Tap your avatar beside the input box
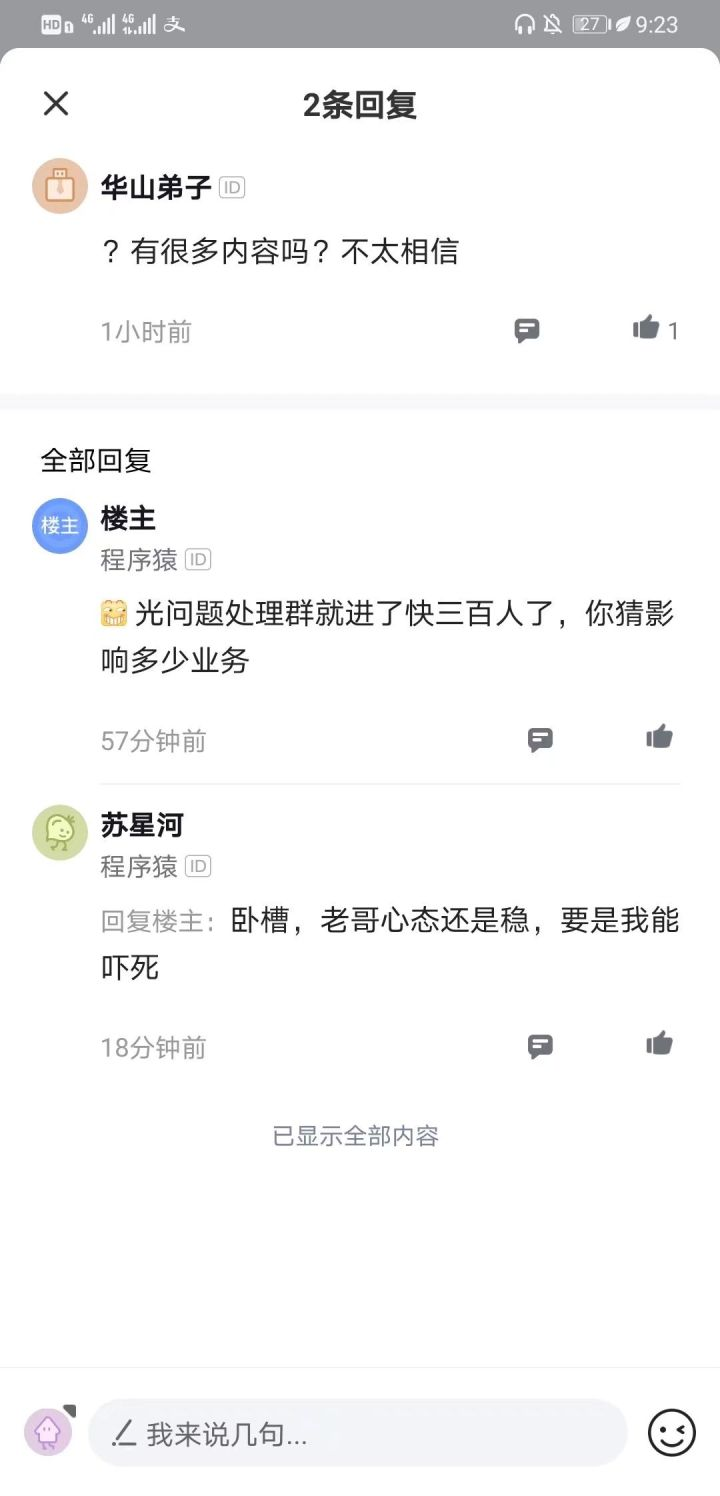 pyautogui.click(x=48, y=1432)
